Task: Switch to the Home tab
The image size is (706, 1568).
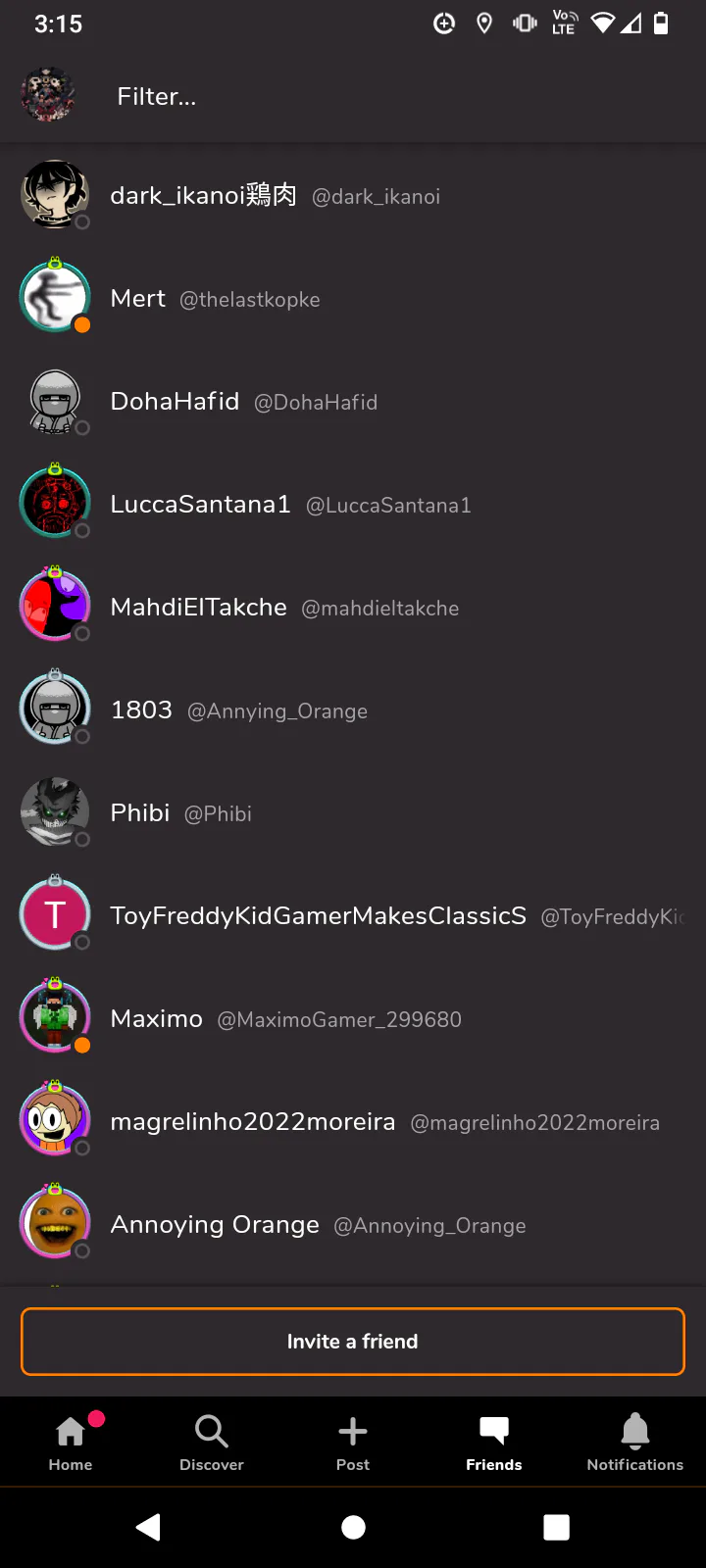Action: [x=71, y=1443]
